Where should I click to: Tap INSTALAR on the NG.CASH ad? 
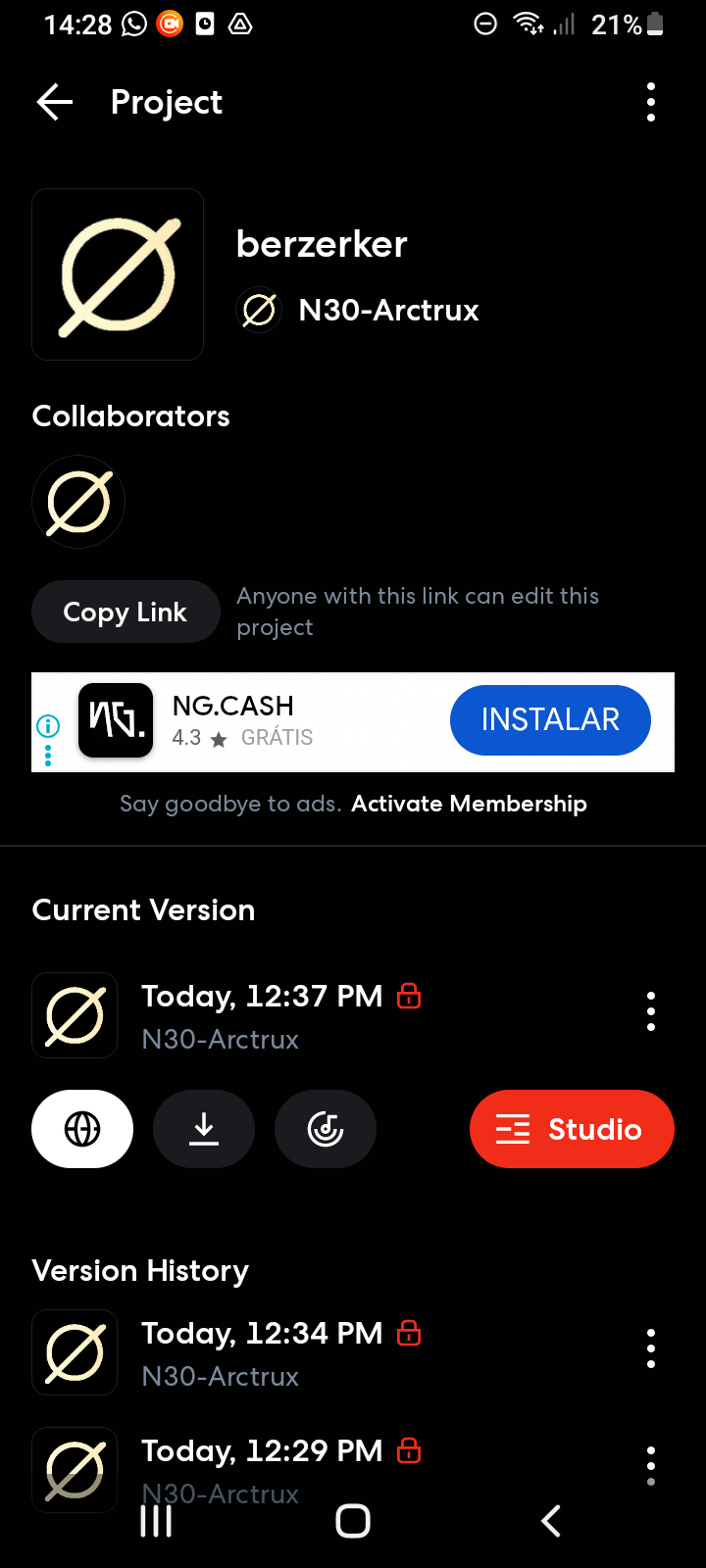click(550, 720)
